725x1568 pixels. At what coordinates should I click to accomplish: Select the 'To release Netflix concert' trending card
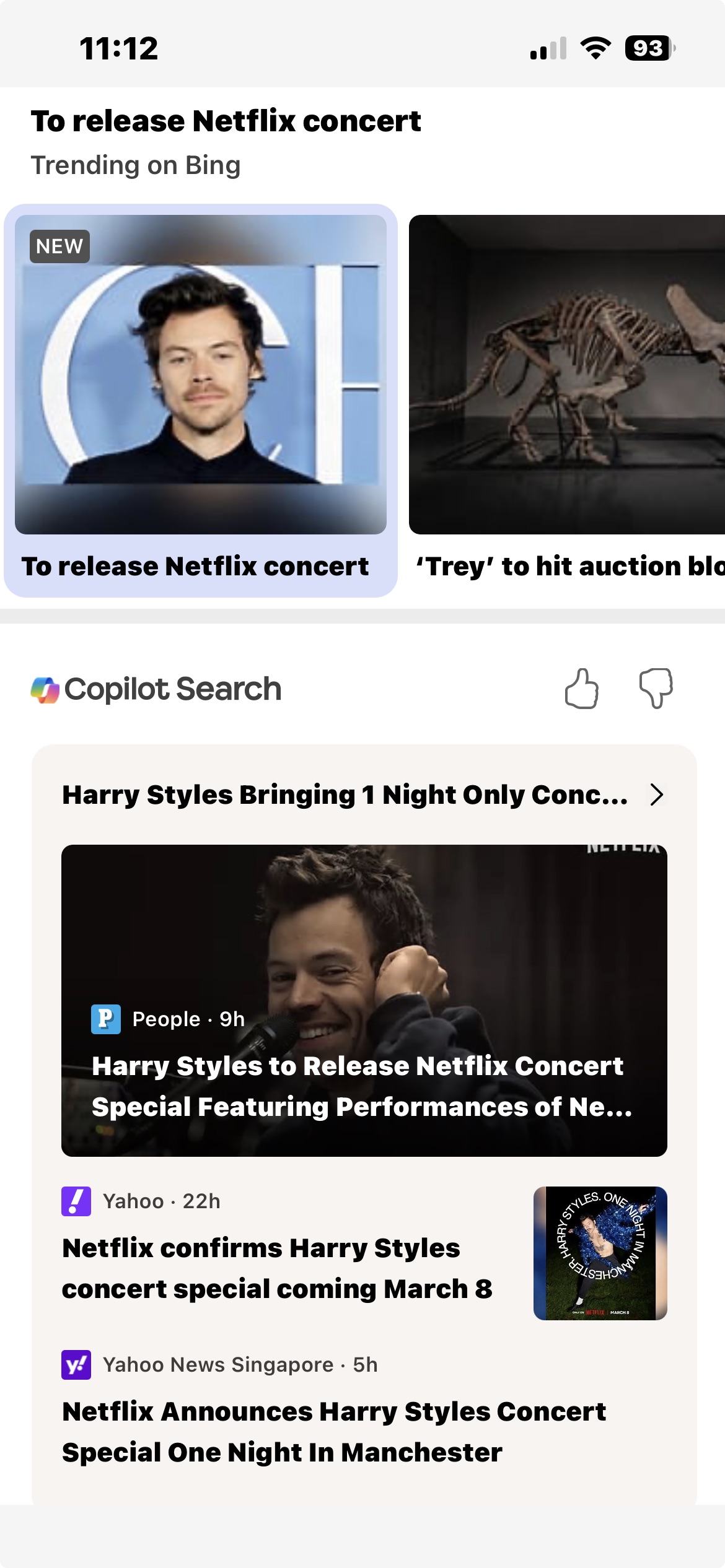[x=200, y=400]
